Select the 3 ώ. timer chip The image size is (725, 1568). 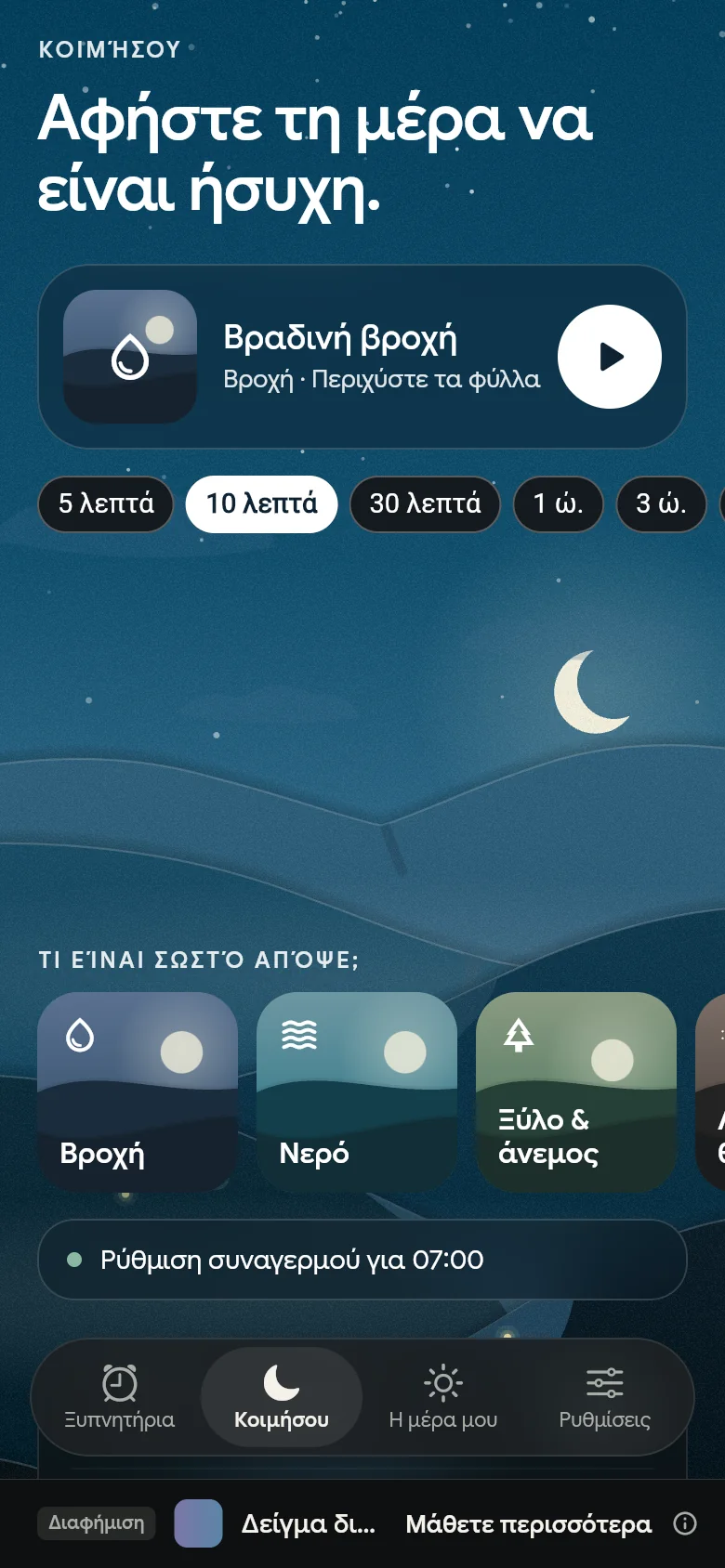pos(661,504)
